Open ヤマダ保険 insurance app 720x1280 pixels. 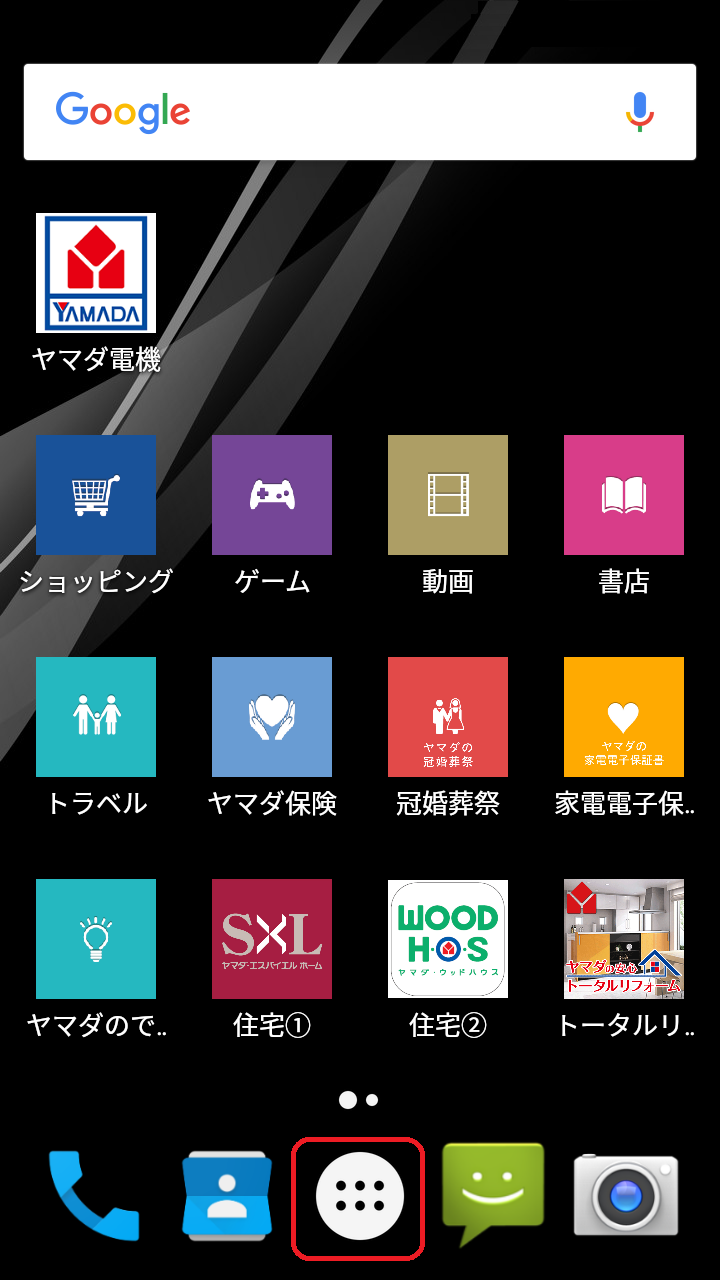(272, 717)
